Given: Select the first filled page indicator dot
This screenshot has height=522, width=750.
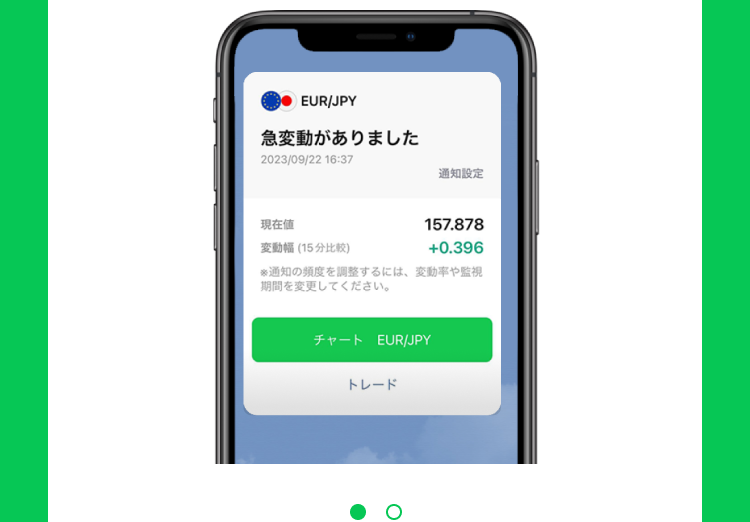Looking at the screenshot, I should 358,512.
